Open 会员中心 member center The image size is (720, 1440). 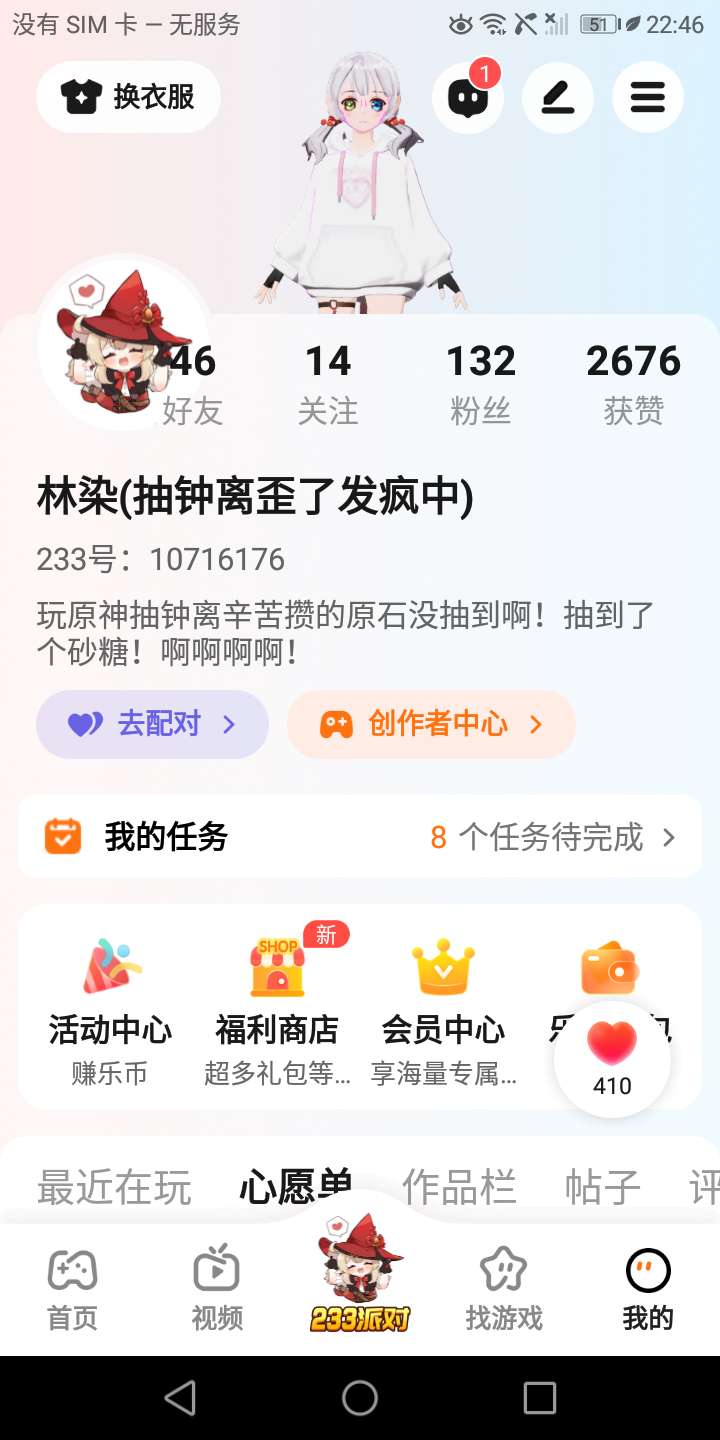coord(443,1008)
